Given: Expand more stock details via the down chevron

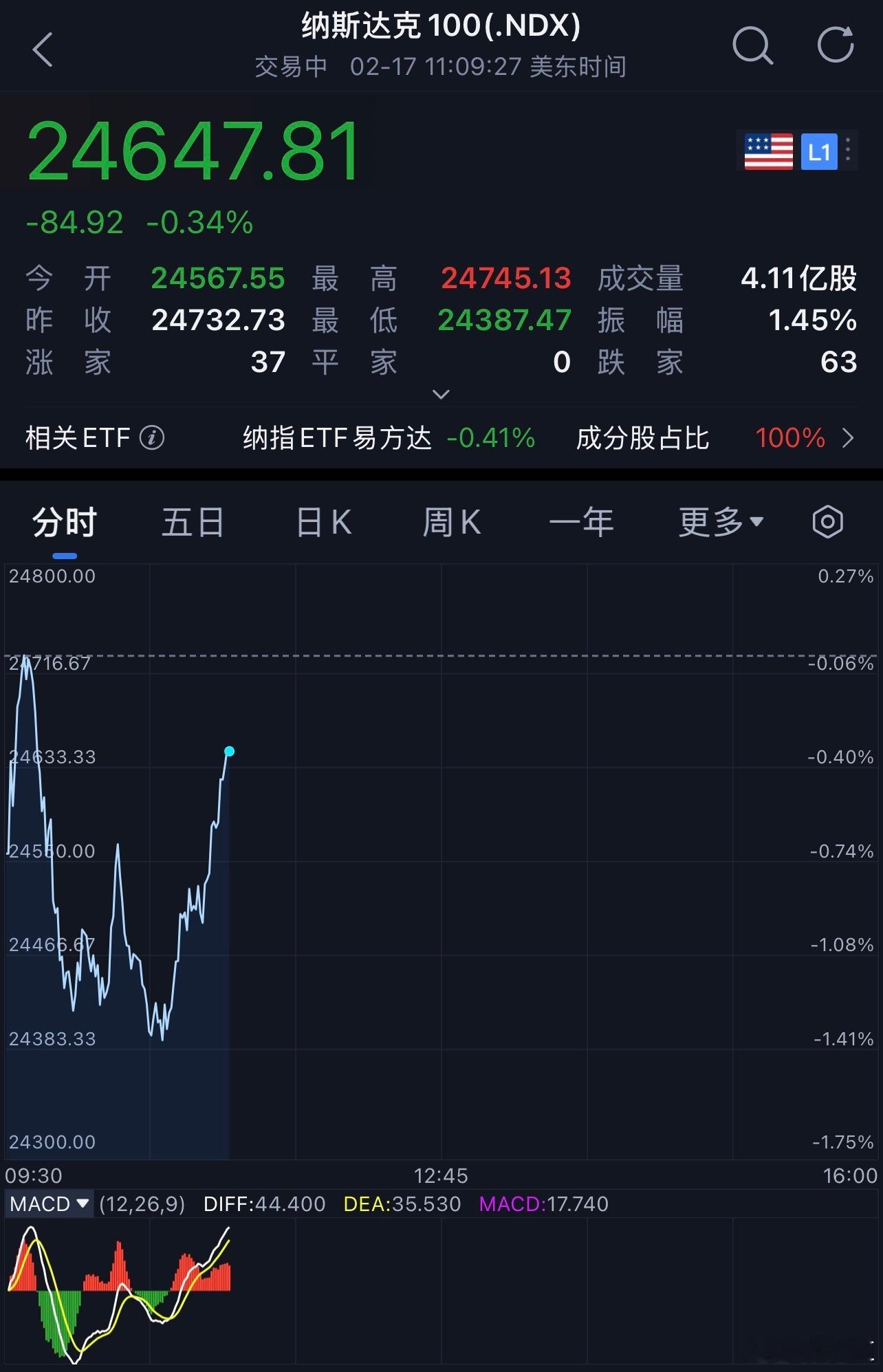Looking at the screenshot, I should [x=441, y=393].
